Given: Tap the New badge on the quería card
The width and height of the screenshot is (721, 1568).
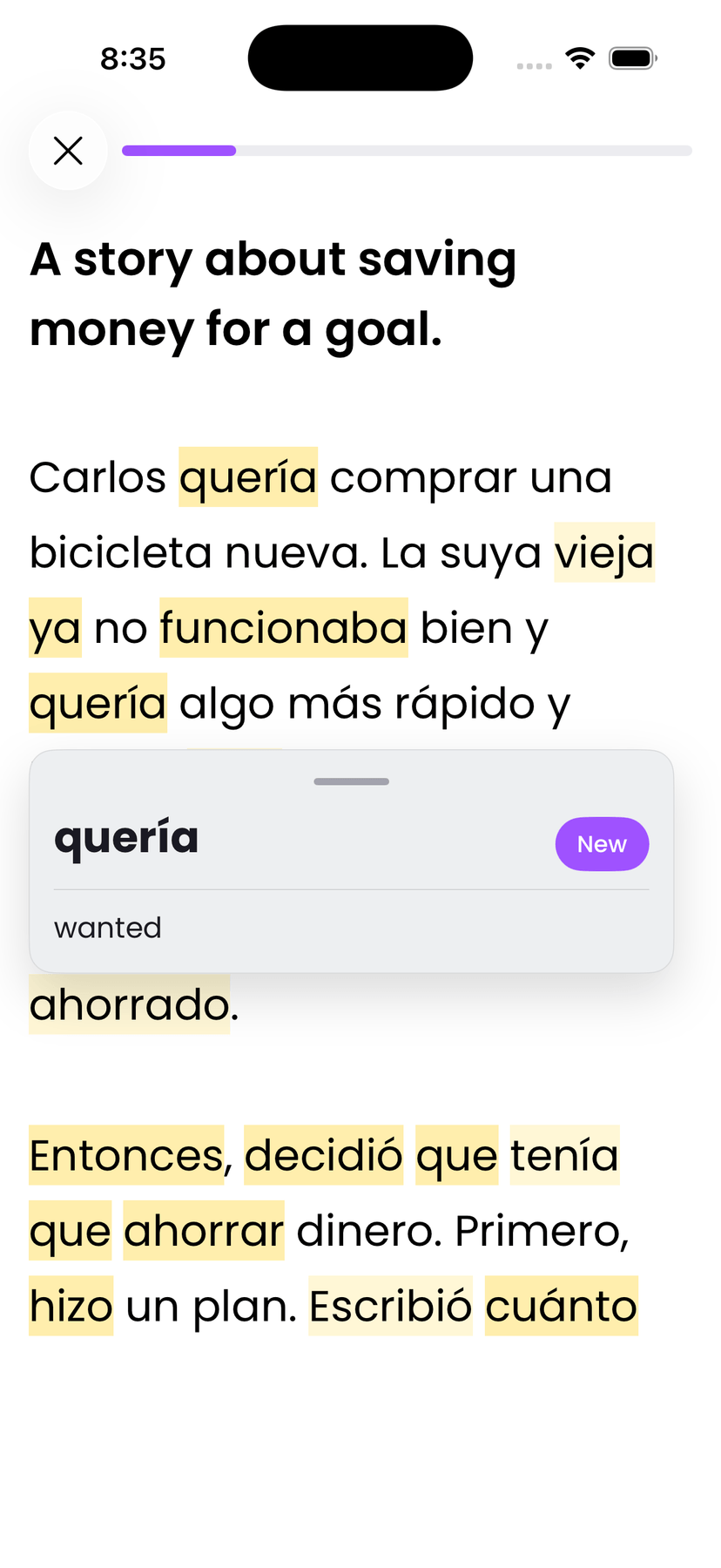Looking at the screenshot, I should [602, 844].
